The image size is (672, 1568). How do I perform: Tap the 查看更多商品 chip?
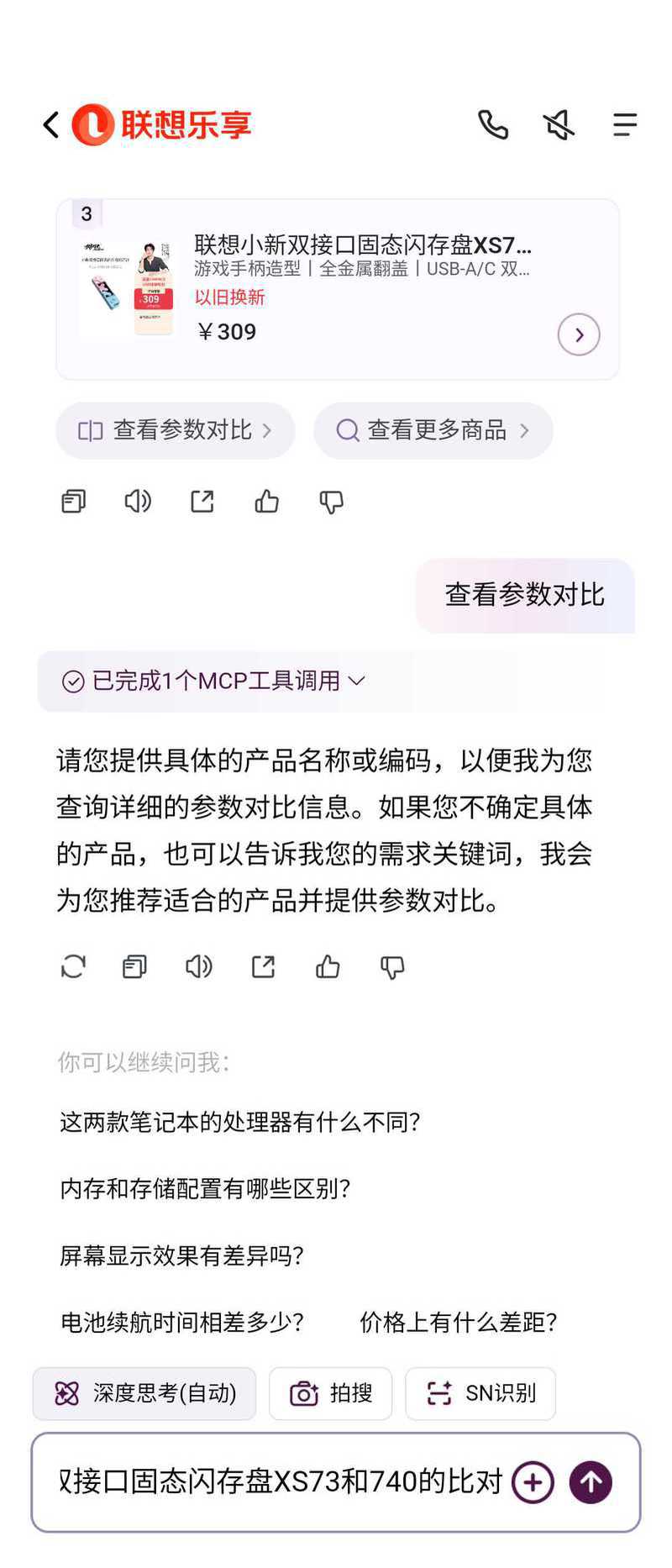433,430
